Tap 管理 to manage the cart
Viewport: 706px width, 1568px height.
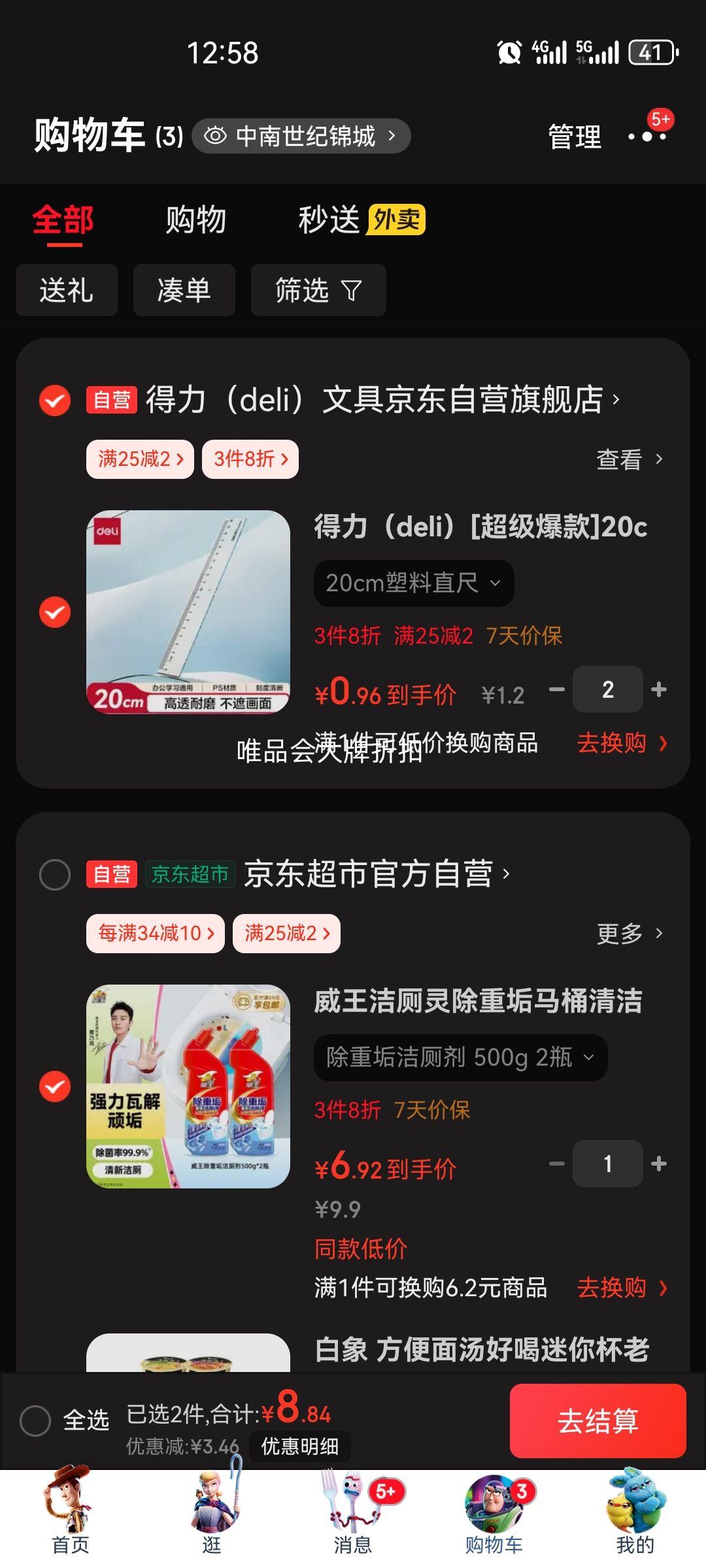574,137
